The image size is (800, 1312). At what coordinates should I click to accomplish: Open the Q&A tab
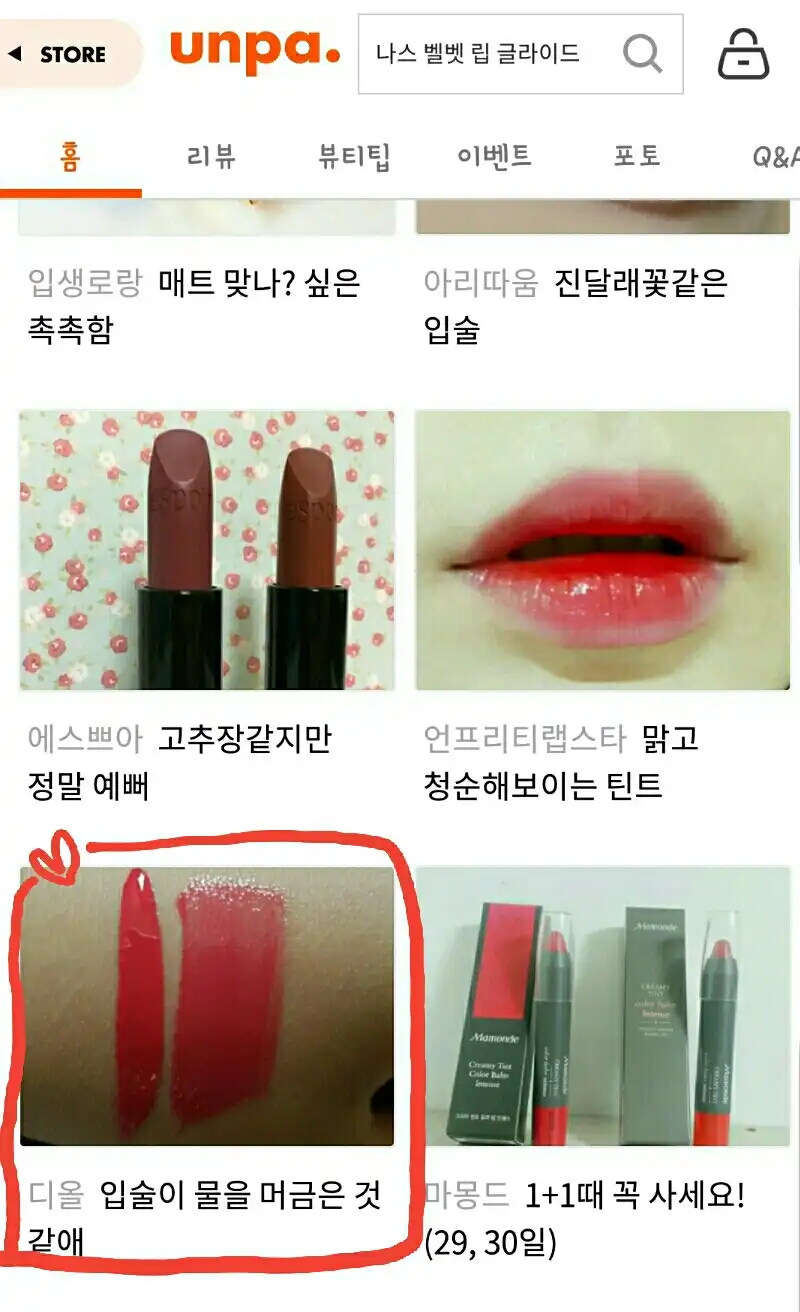point(775,157)
